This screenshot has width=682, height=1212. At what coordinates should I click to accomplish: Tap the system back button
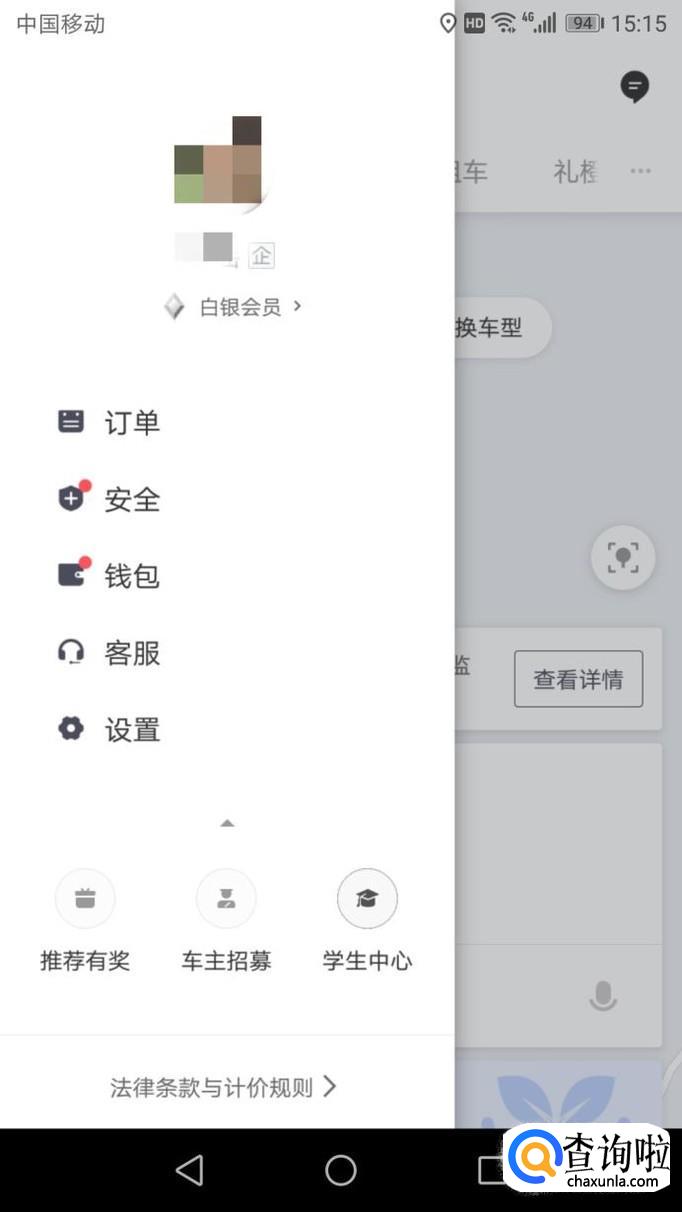pyautogui.click(x=189, y=1170)
